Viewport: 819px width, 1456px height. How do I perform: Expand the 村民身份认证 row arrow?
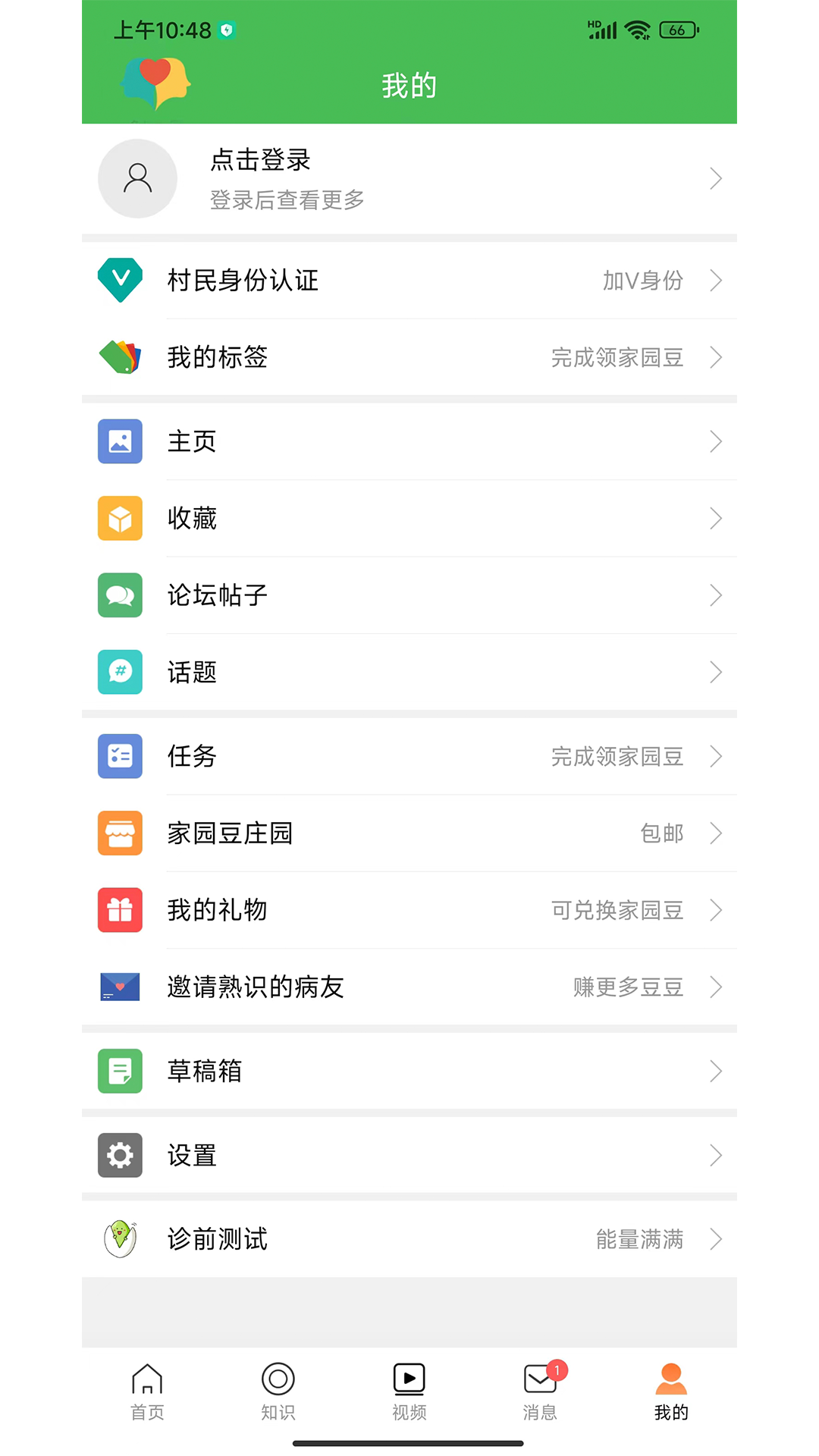pyautogui.click(x=716, y=281)
